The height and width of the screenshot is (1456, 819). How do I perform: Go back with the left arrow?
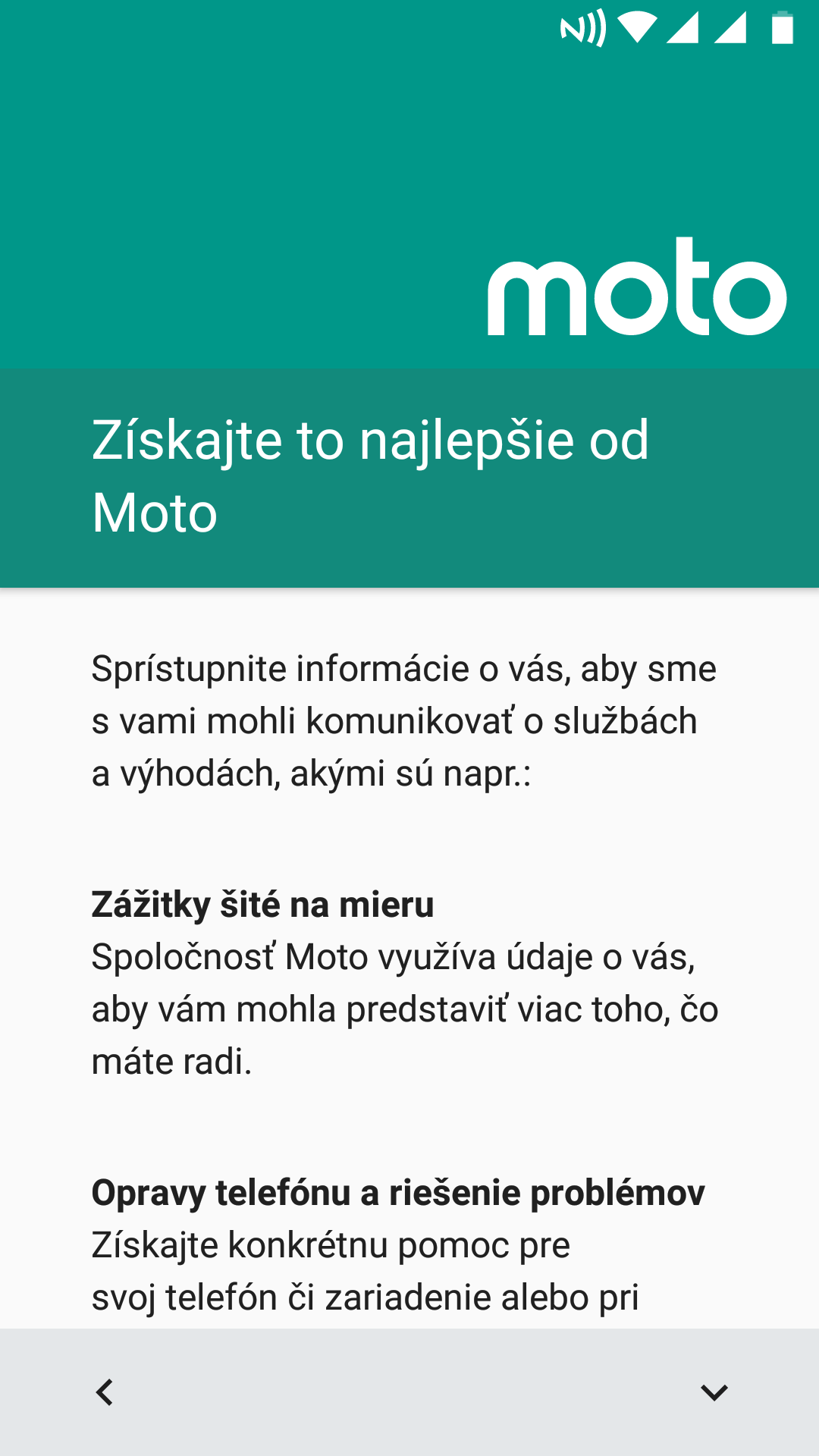[105, 1392]
